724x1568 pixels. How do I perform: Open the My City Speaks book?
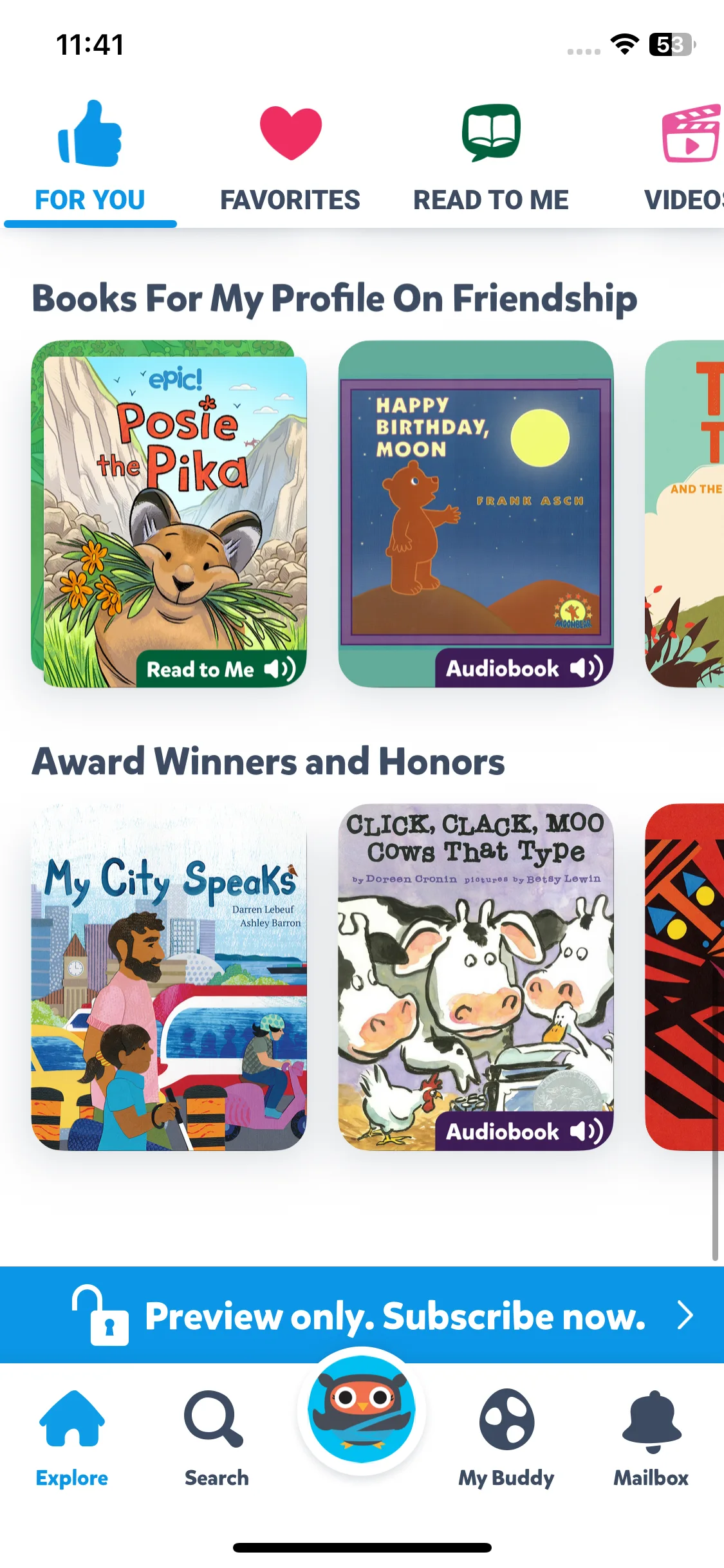[x=169, y=977]
